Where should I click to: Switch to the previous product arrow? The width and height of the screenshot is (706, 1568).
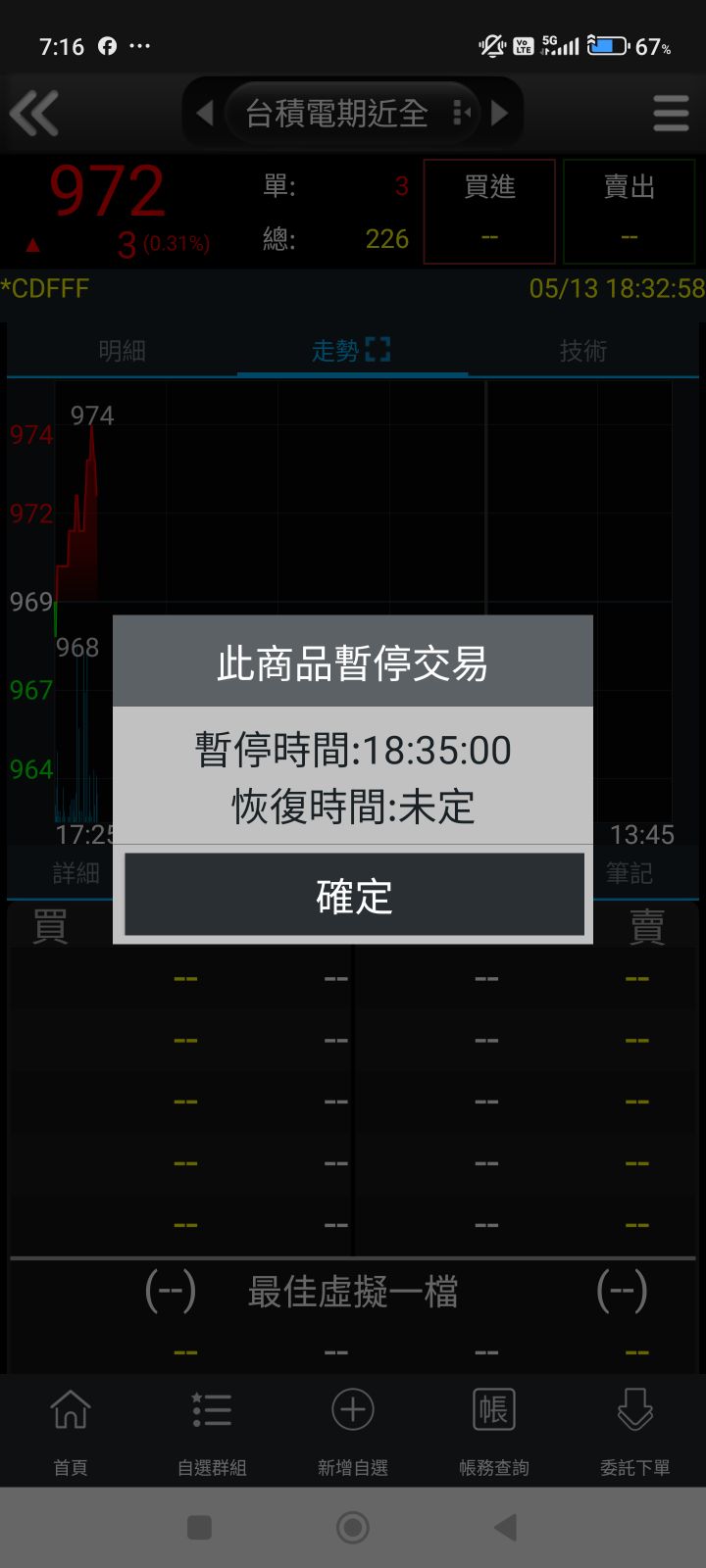click(x=205, y=114)
